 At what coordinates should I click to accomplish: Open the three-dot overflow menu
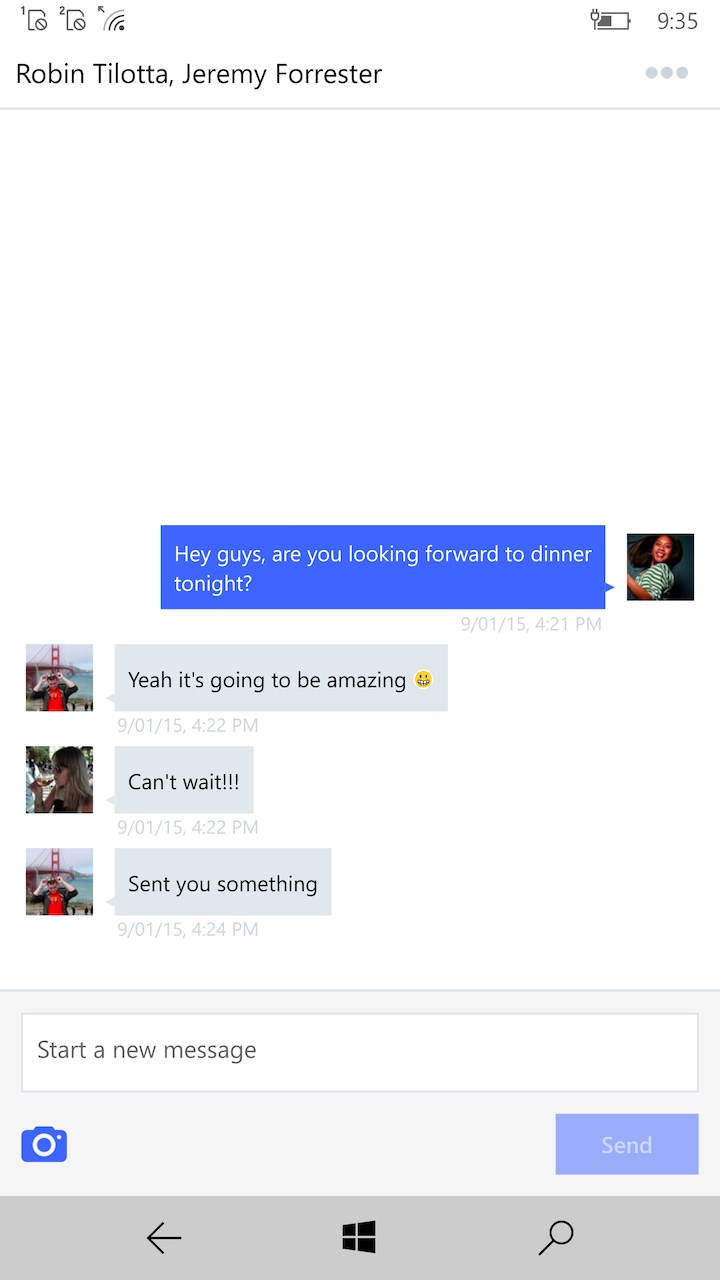[666, 73]
